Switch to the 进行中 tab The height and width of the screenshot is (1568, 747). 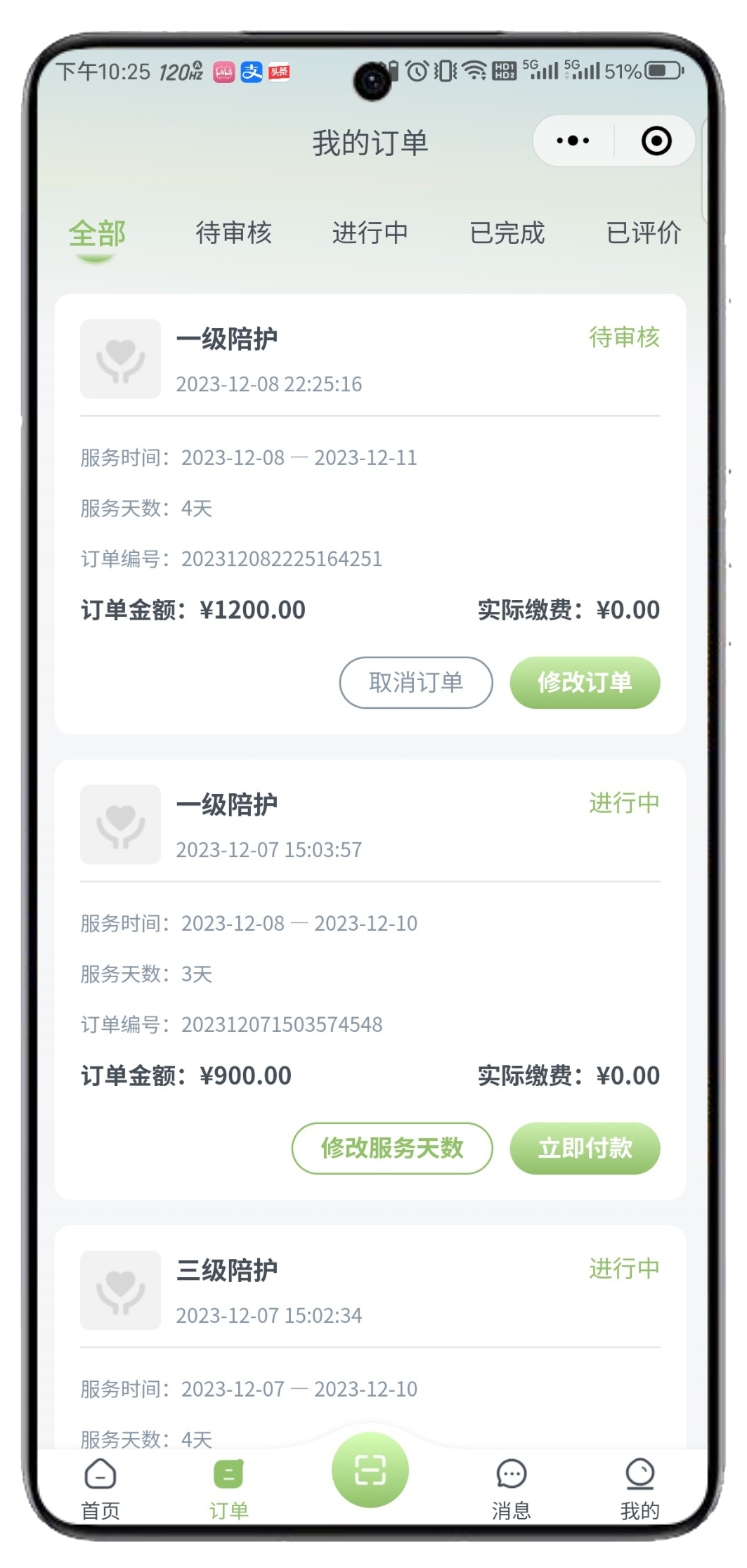370,233
